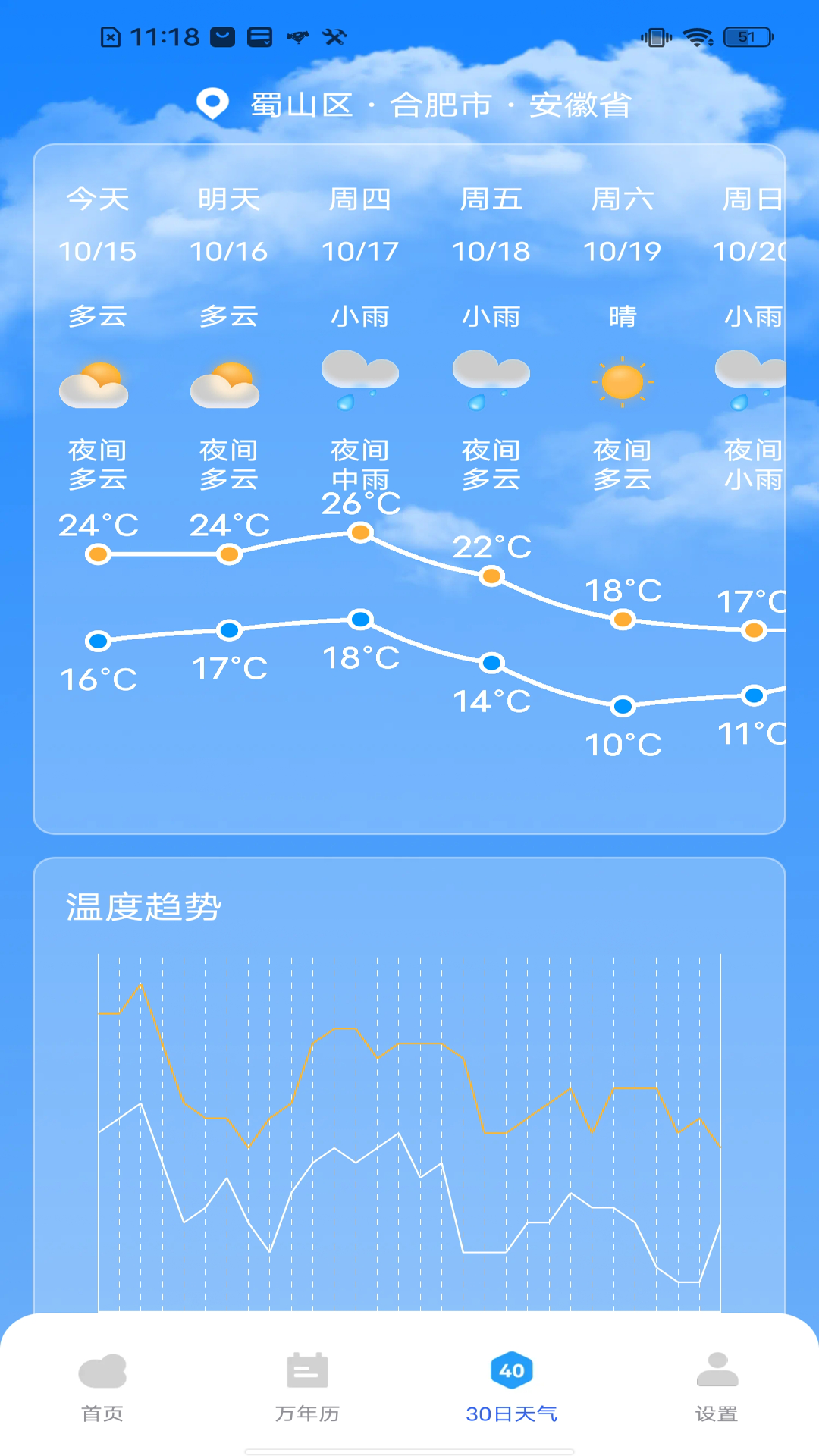Open the 设置 tab
The image size is (819, 1456).
click(x=717, y=1386)
